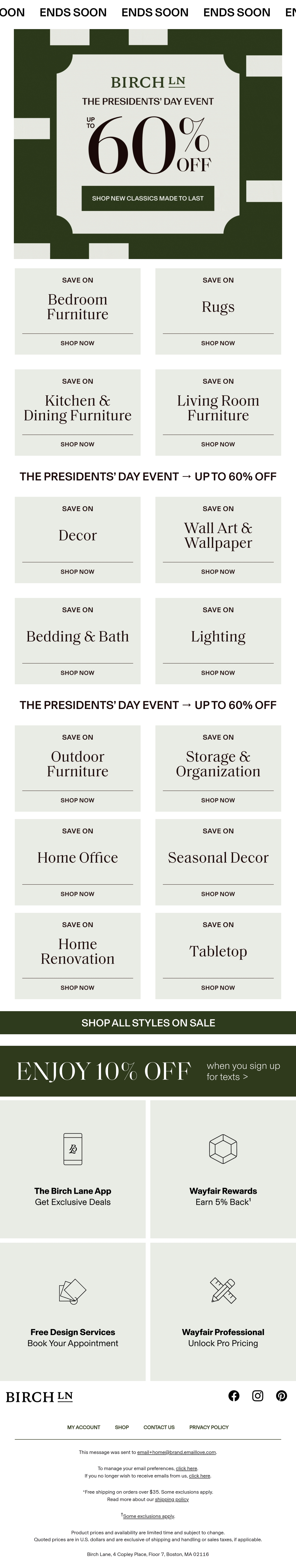Open Wayfair Rewards tile
The image size is (296, 1568).
pos(223,1169)
